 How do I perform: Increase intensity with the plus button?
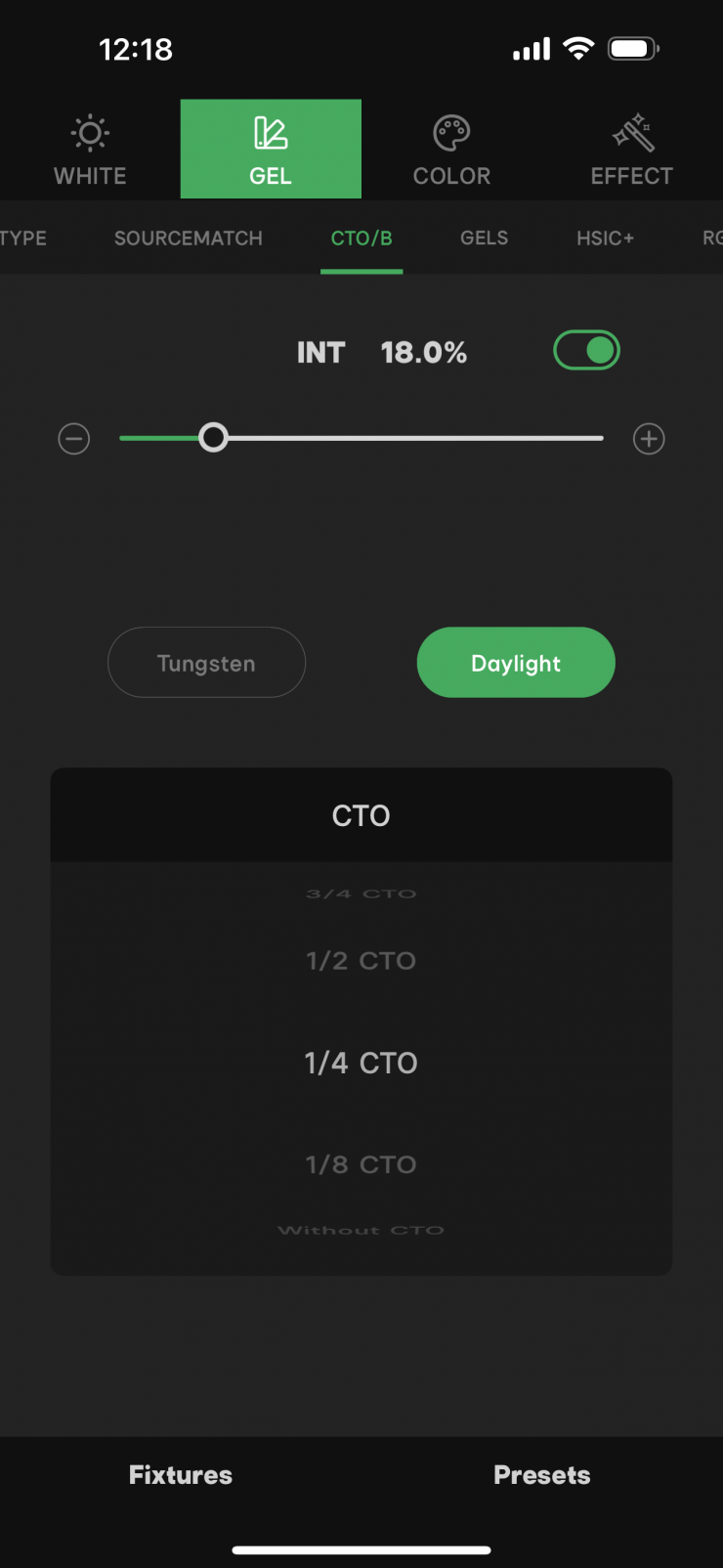pos(649,439)
